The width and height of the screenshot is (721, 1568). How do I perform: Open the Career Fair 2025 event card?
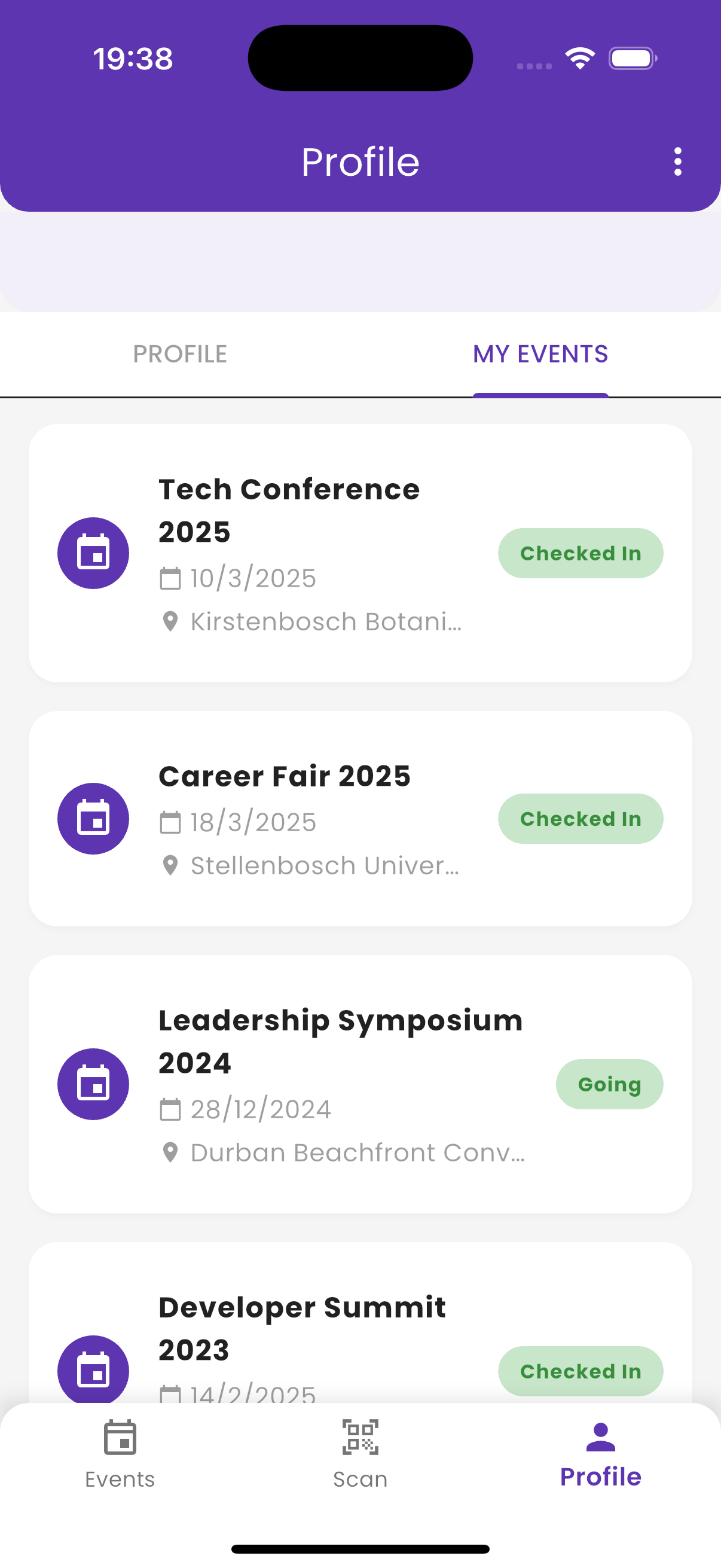[360, 818]
